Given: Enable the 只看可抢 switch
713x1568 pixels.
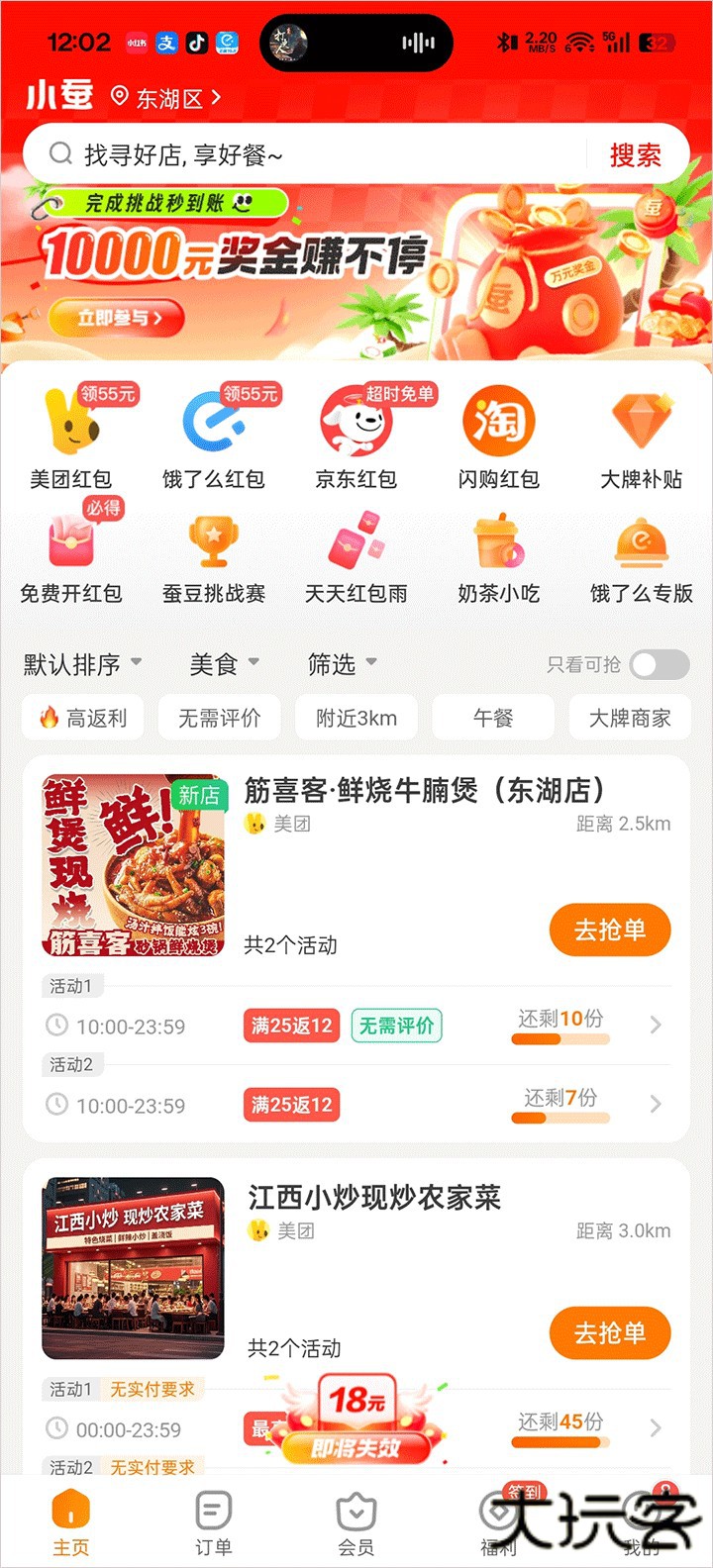Looking at the screenshot, I should 659,664.
